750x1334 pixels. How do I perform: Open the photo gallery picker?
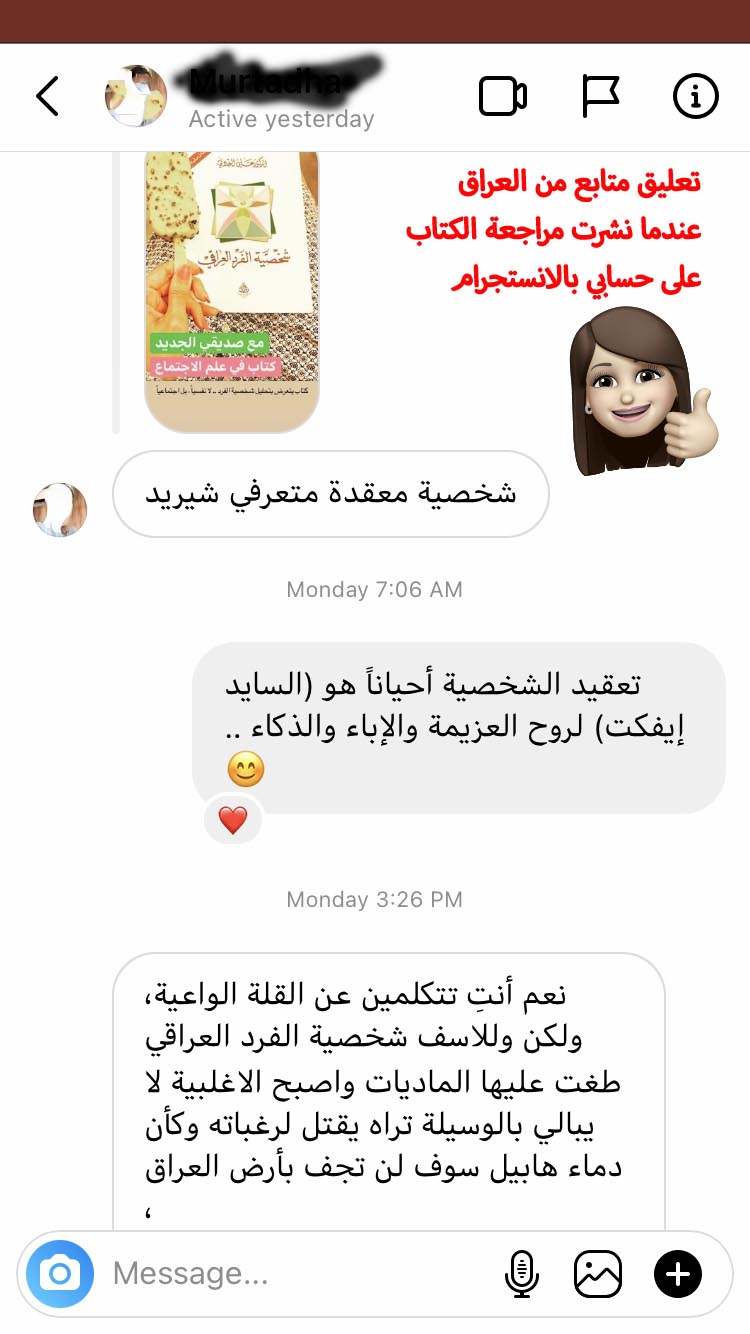click(x=598, y=1274)
